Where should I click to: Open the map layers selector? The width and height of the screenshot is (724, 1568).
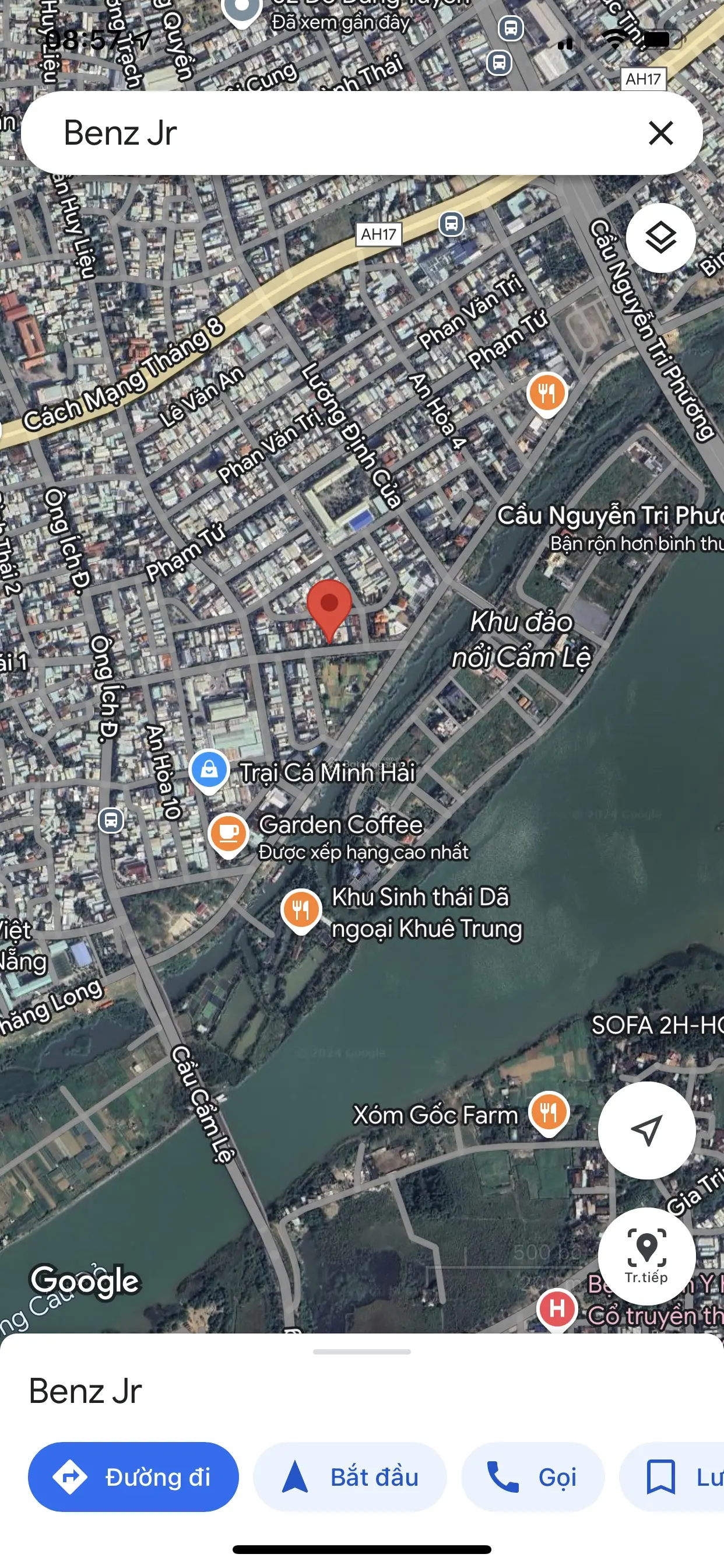660,237
